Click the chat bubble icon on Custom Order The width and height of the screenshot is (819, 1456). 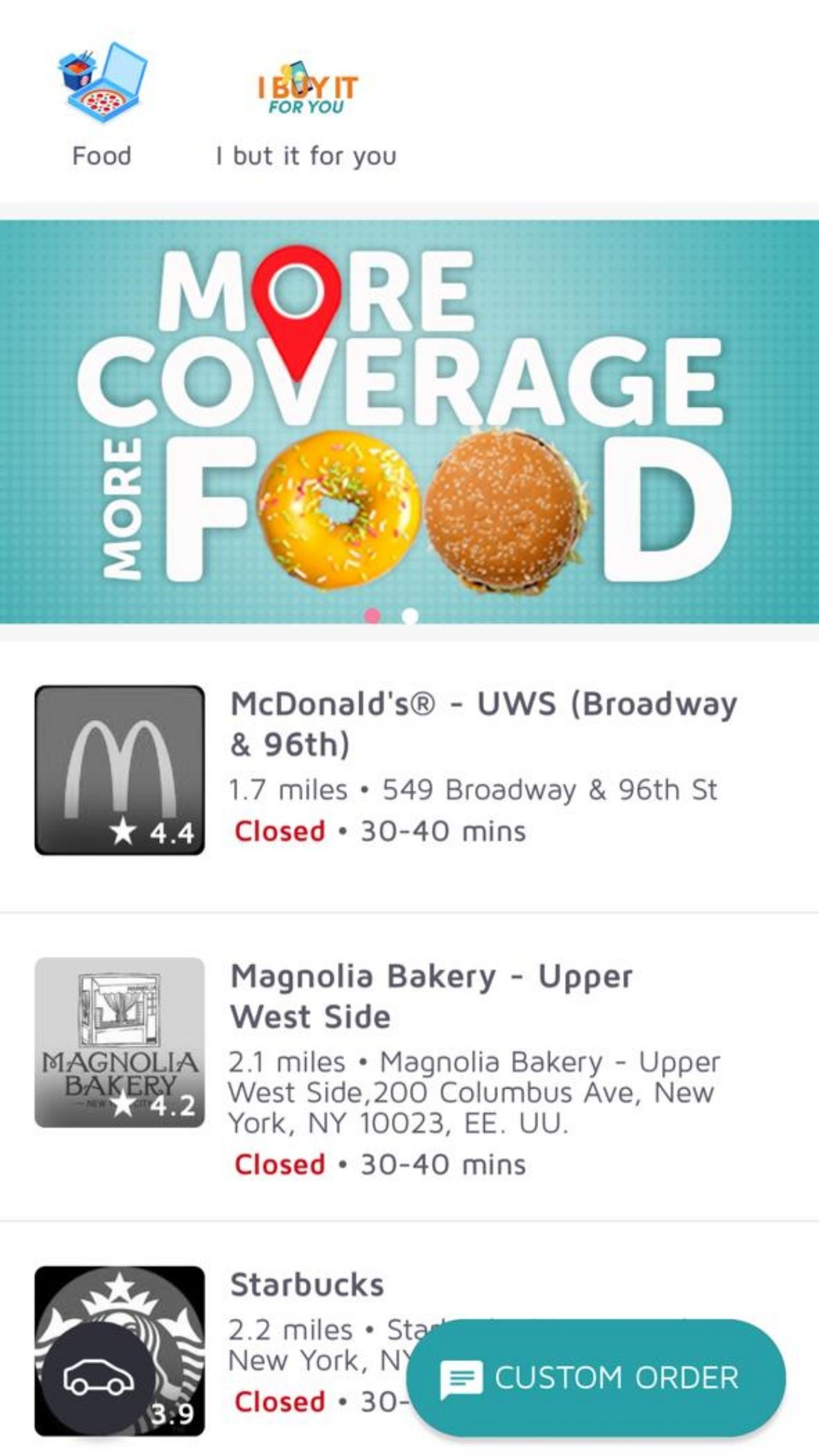[x=462, y=1377]
